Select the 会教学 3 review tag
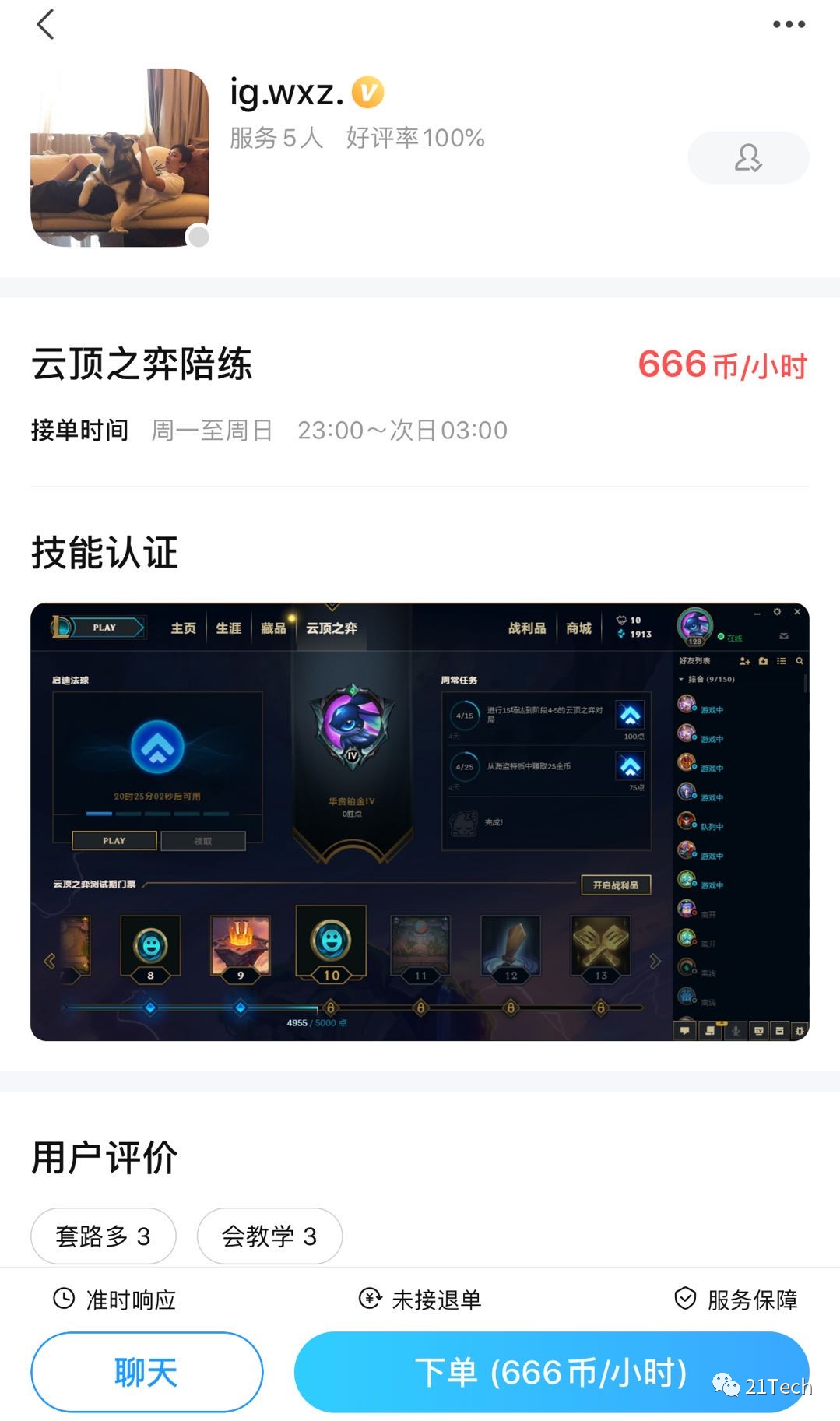The width and height of the screenshot is (840, 1421). (x=269, y=1236)
